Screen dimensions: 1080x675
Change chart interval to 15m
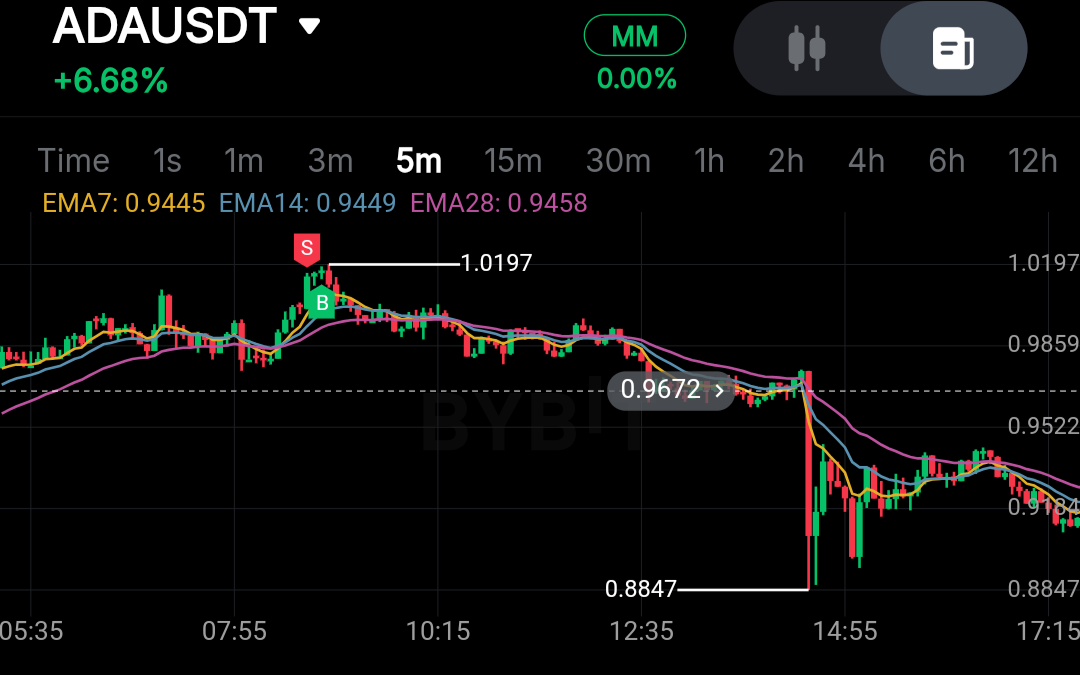click(x=512, y=160)
